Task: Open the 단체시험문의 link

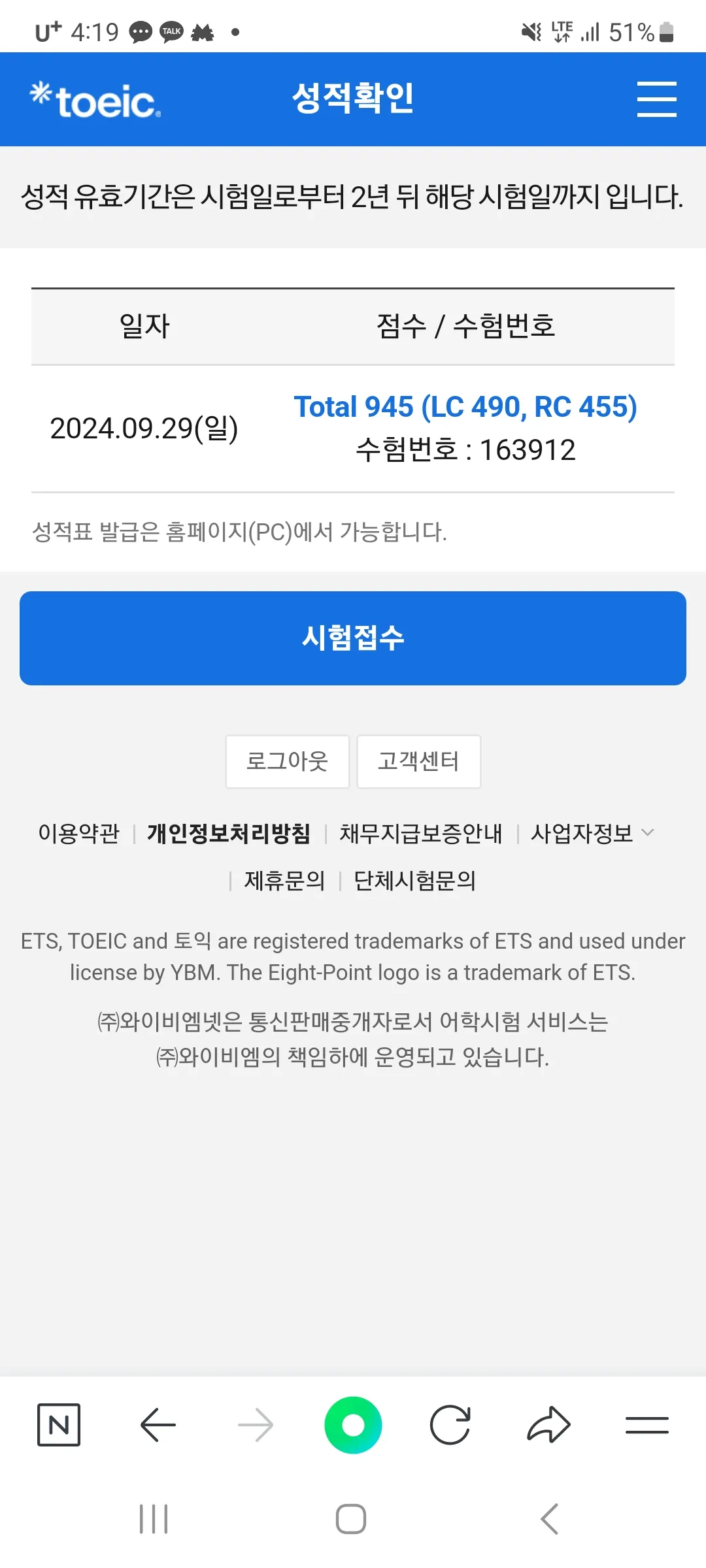Action: click(414, 881)
